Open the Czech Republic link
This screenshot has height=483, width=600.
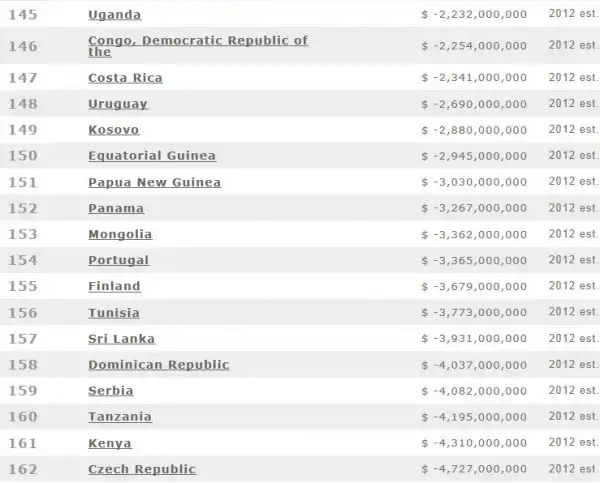coord(141,469)
